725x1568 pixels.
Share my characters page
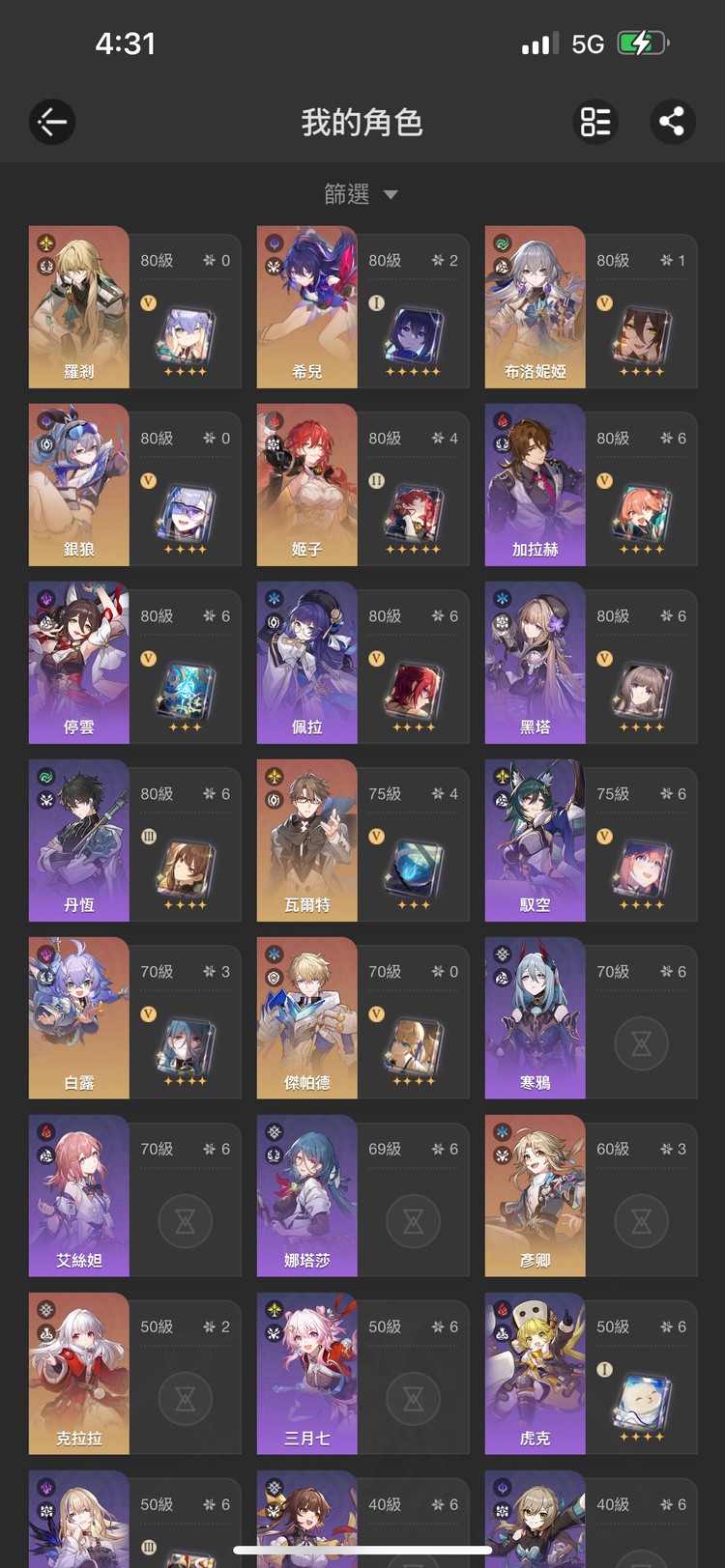(672, 122)
